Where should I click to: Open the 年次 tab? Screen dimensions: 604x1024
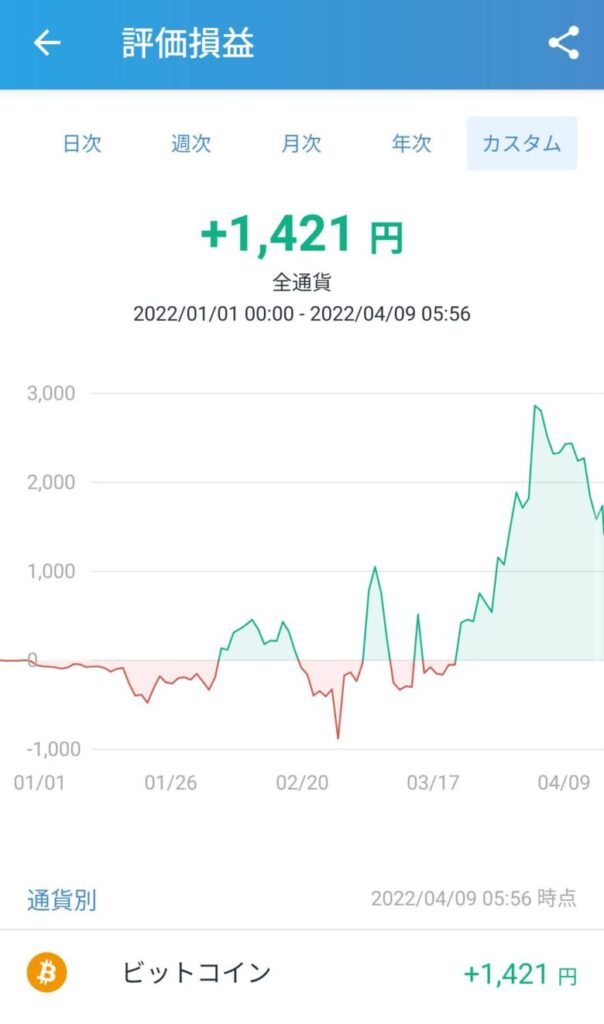411,143
